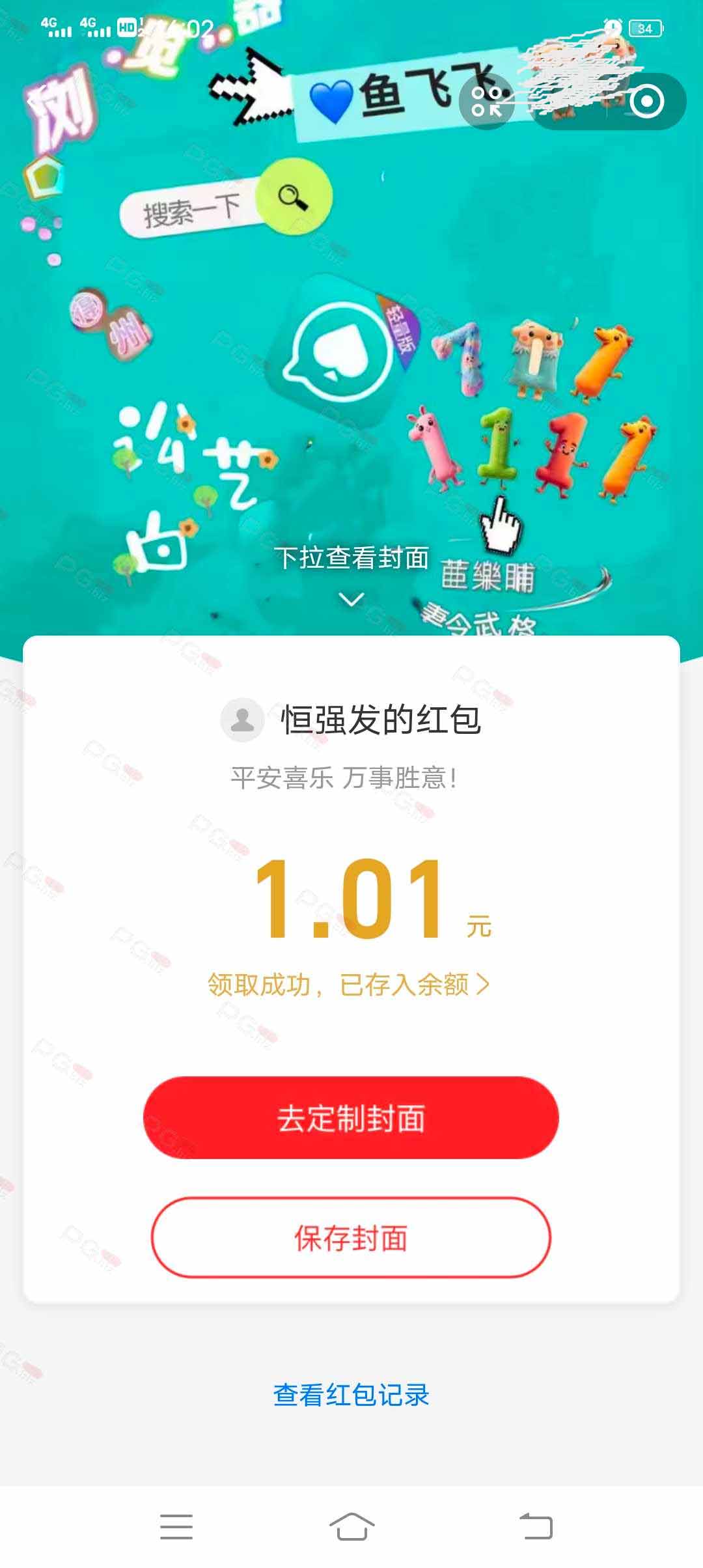The image size is (703, 1568).
Task: Tap the system back button
Action: coord(536,1526)
